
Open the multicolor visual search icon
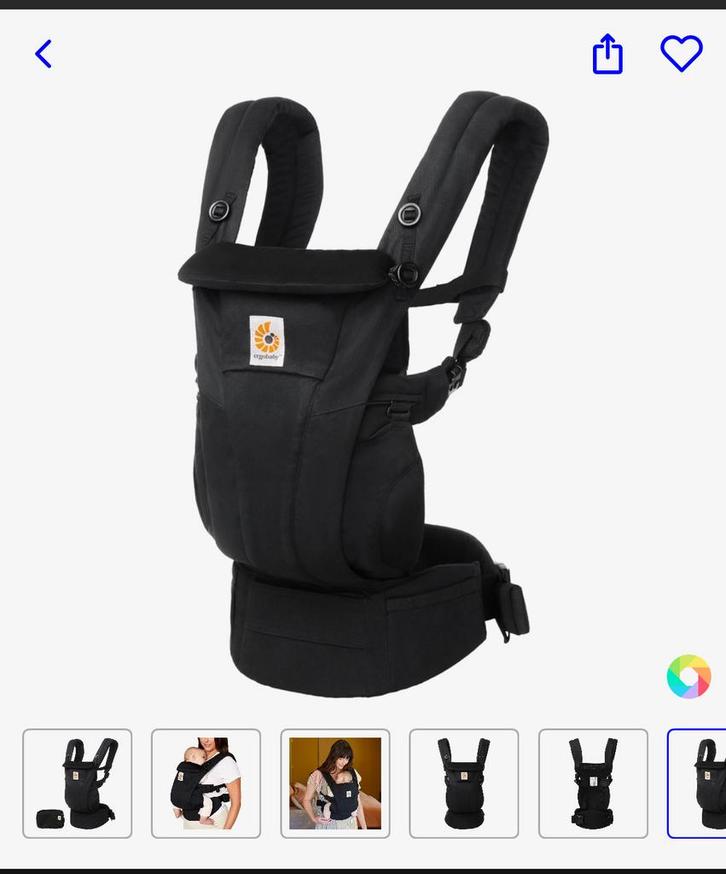click(x=688, y=677)
